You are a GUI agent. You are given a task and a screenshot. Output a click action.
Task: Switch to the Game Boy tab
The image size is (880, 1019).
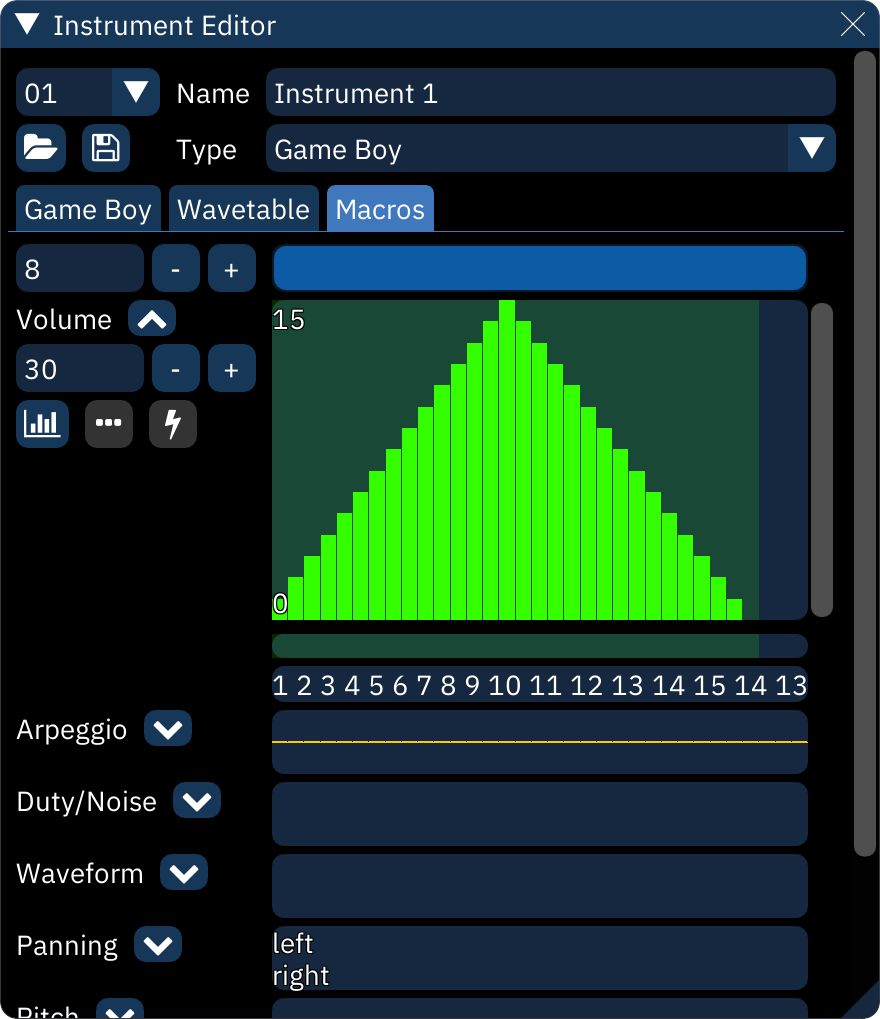point(88,209)
